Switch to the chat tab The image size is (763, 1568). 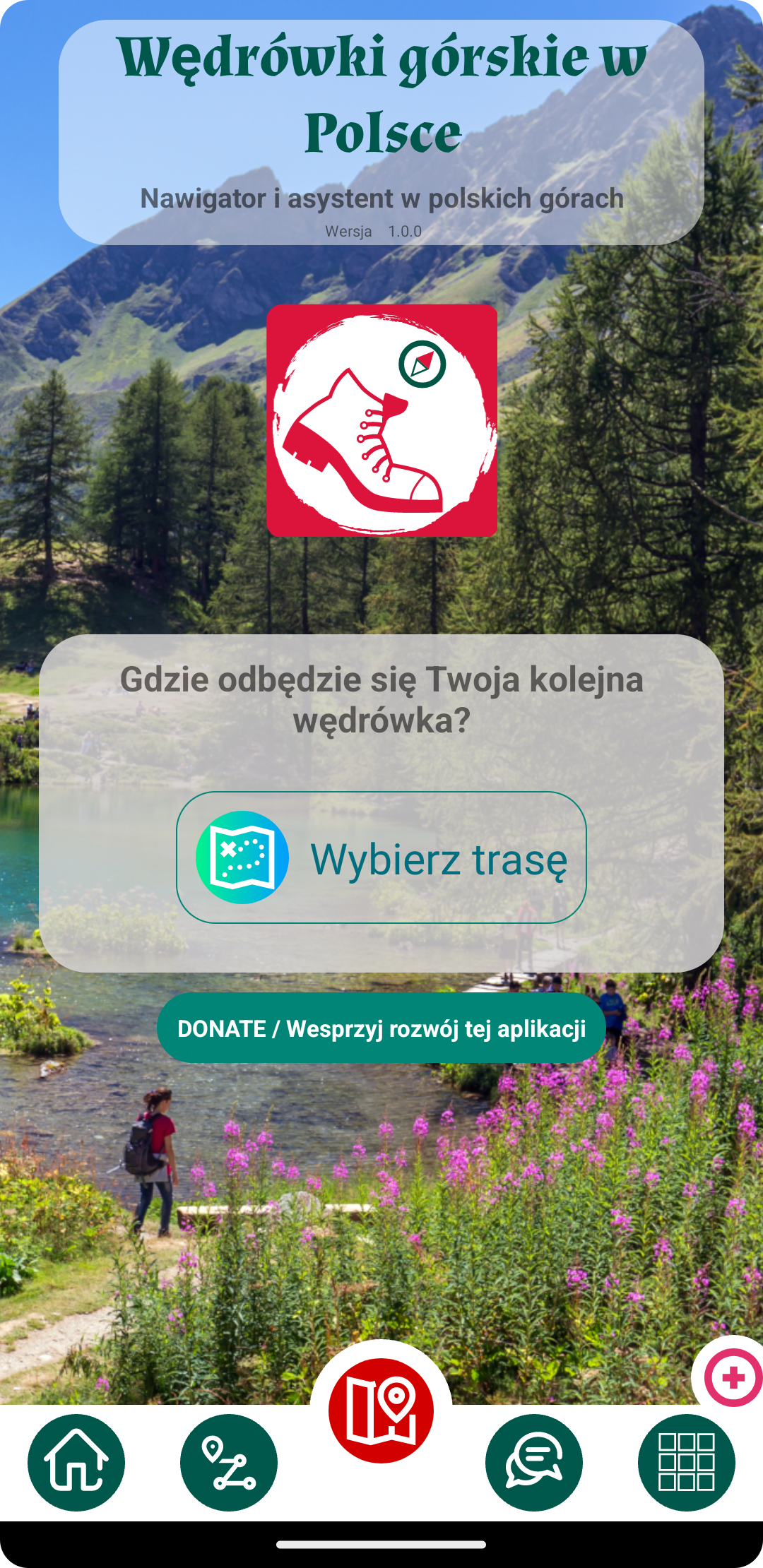[x=534, y=1462]
